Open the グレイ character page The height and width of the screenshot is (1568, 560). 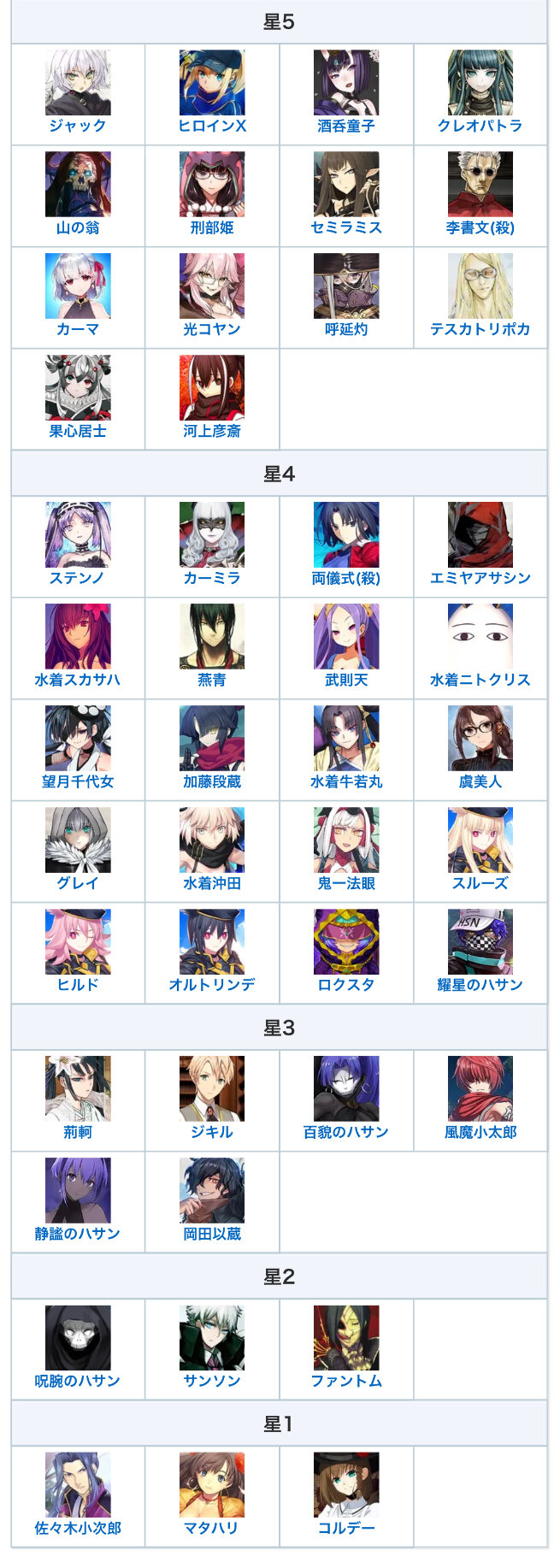pyautogui.click(x=78, y=883)
